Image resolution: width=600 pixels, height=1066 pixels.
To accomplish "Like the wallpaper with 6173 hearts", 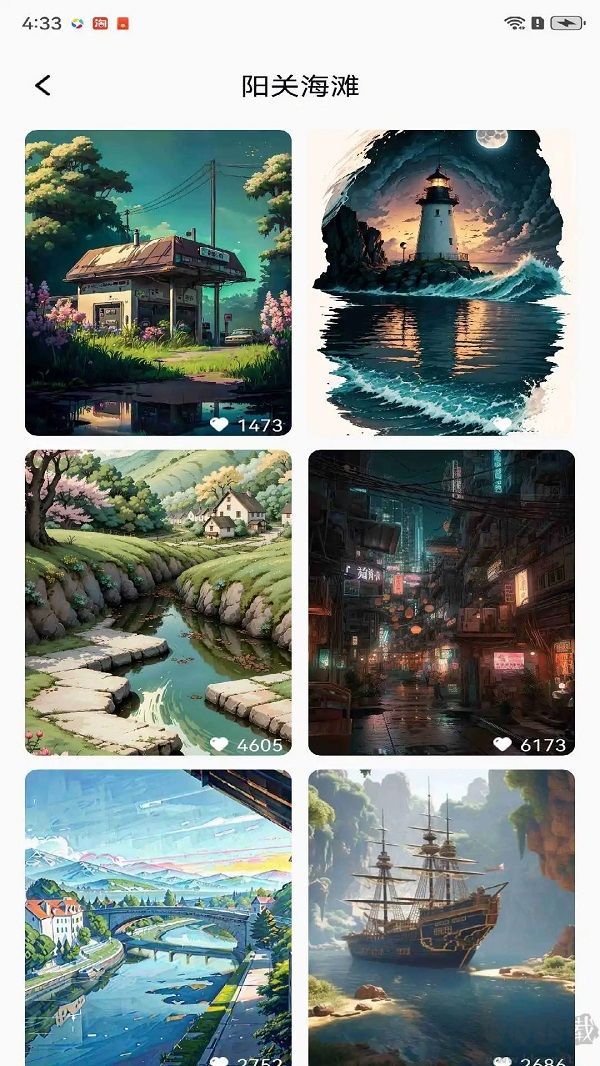I will [x=503, y=744].
